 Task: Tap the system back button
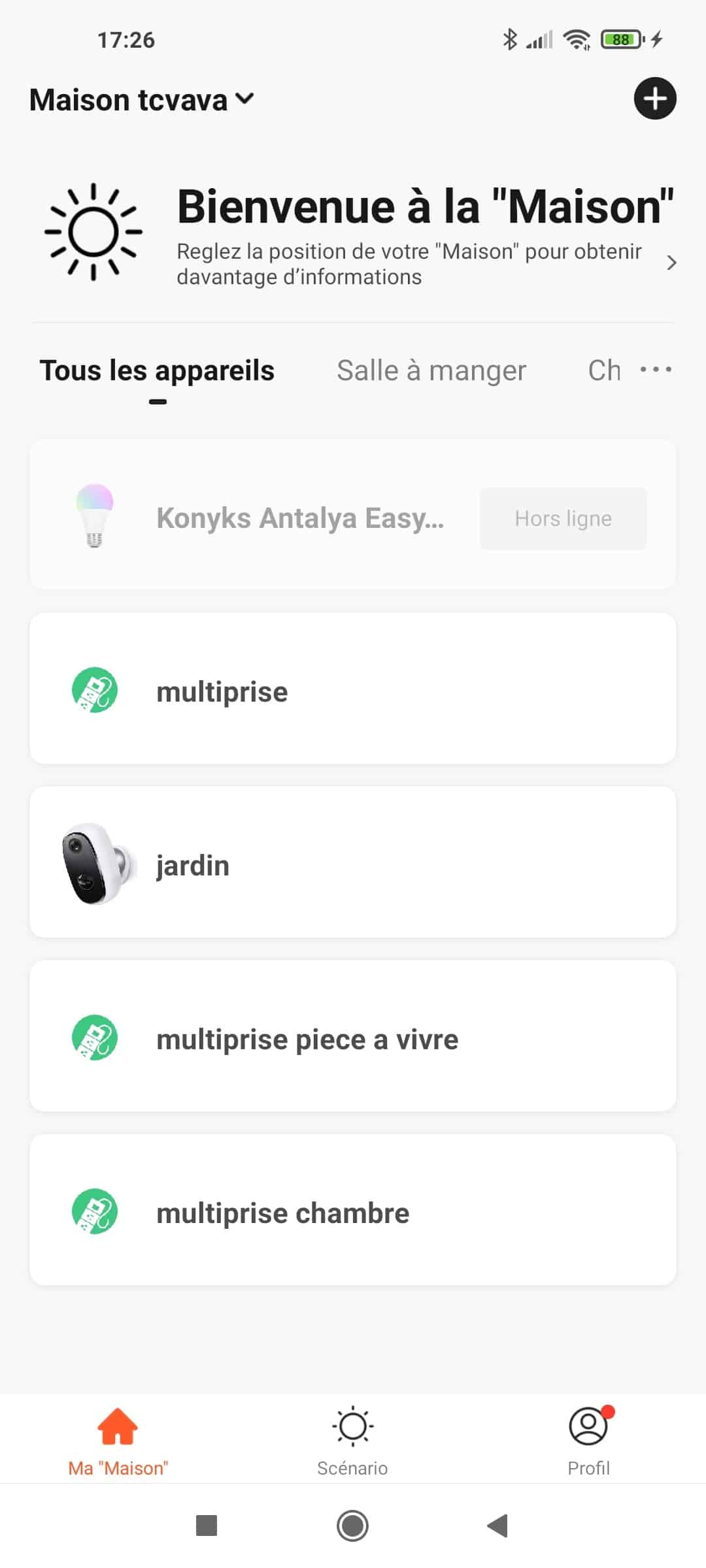pos(498,1526)
